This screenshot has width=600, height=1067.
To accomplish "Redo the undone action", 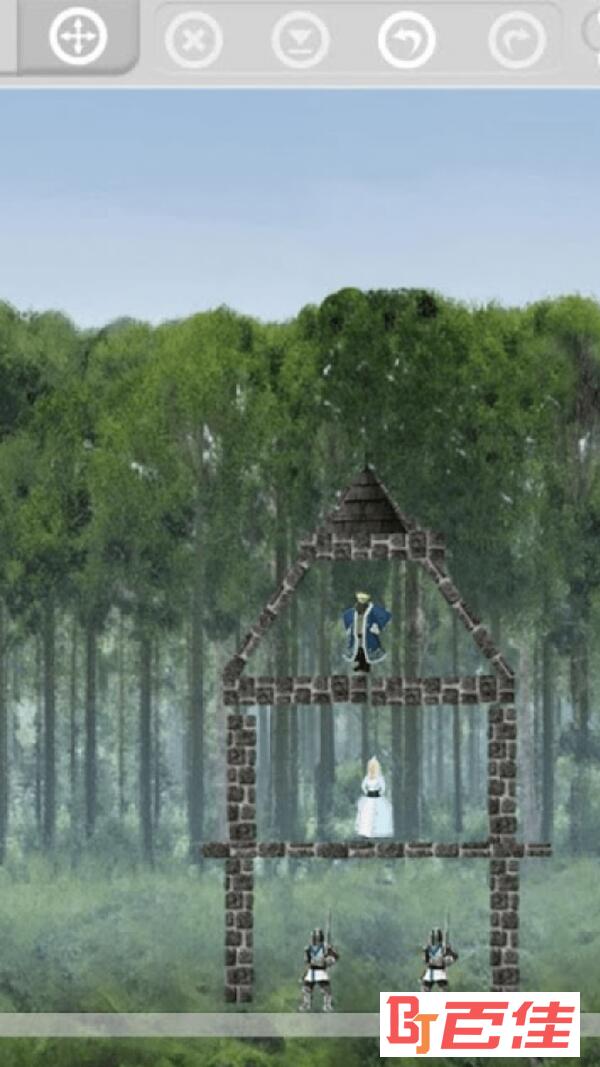I will (516, 41).
